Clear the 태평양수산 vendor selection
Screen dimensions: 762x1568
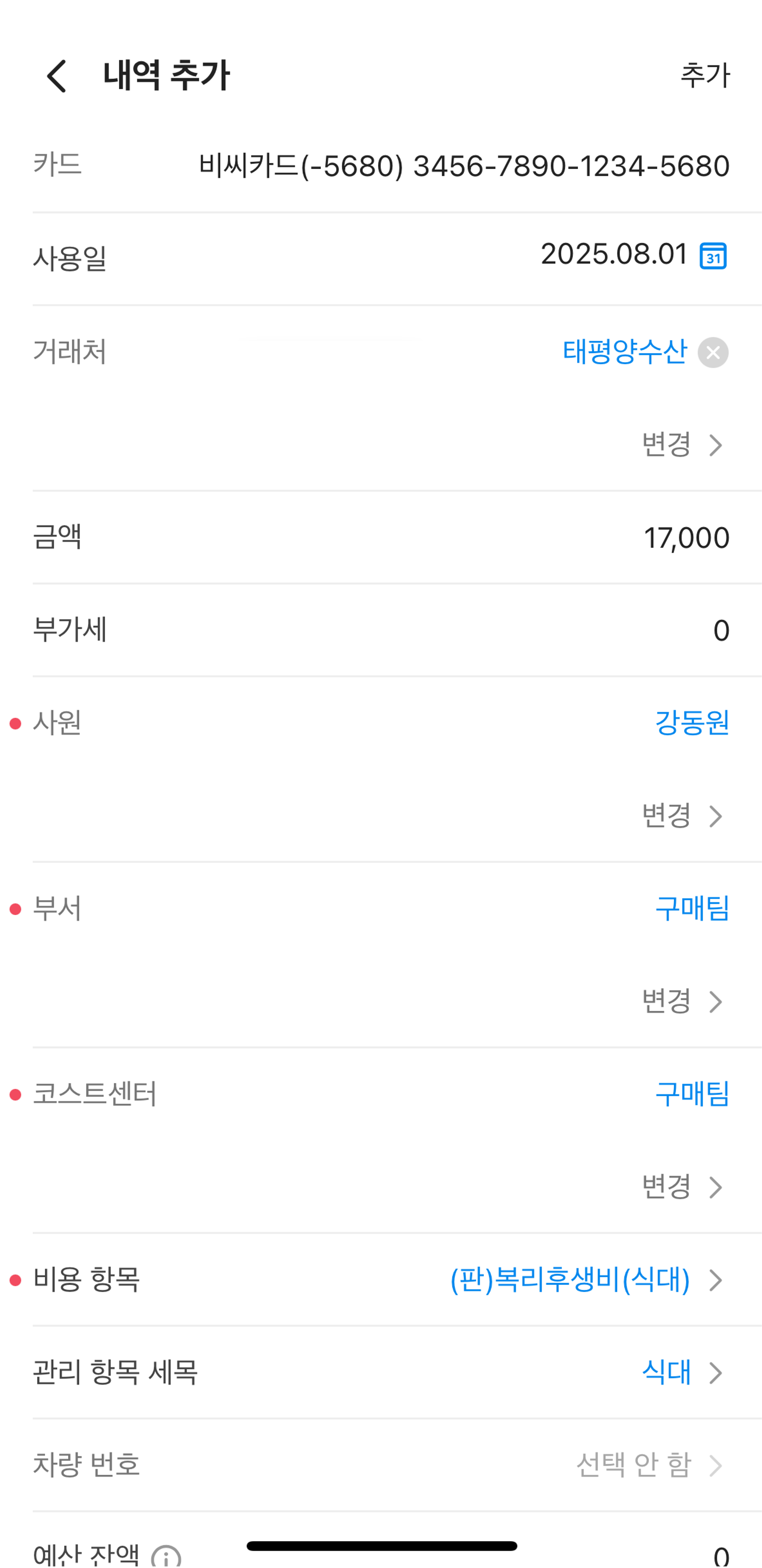[x=713, y=353]
